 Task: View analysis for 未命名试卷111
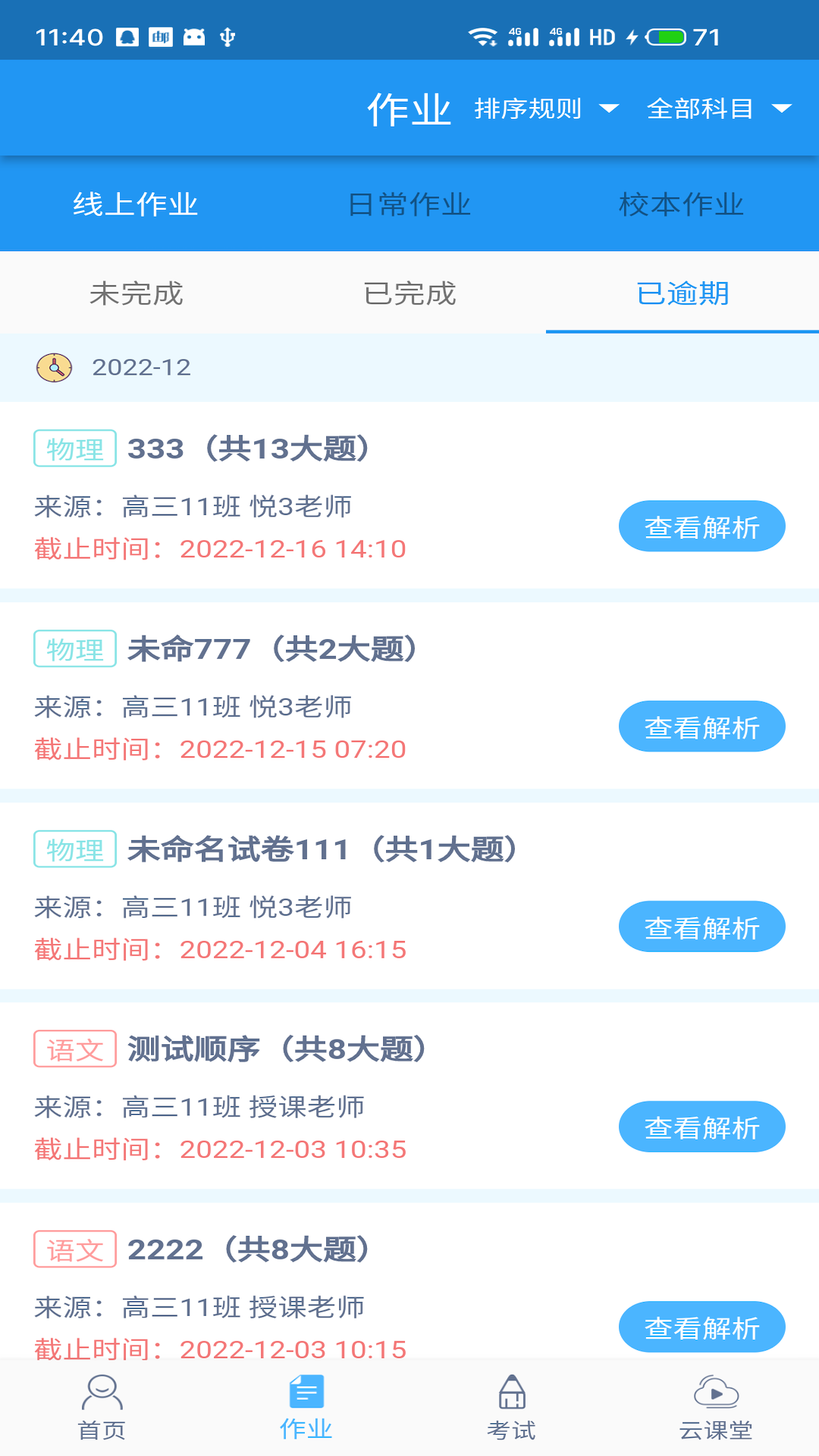point(701,927)
